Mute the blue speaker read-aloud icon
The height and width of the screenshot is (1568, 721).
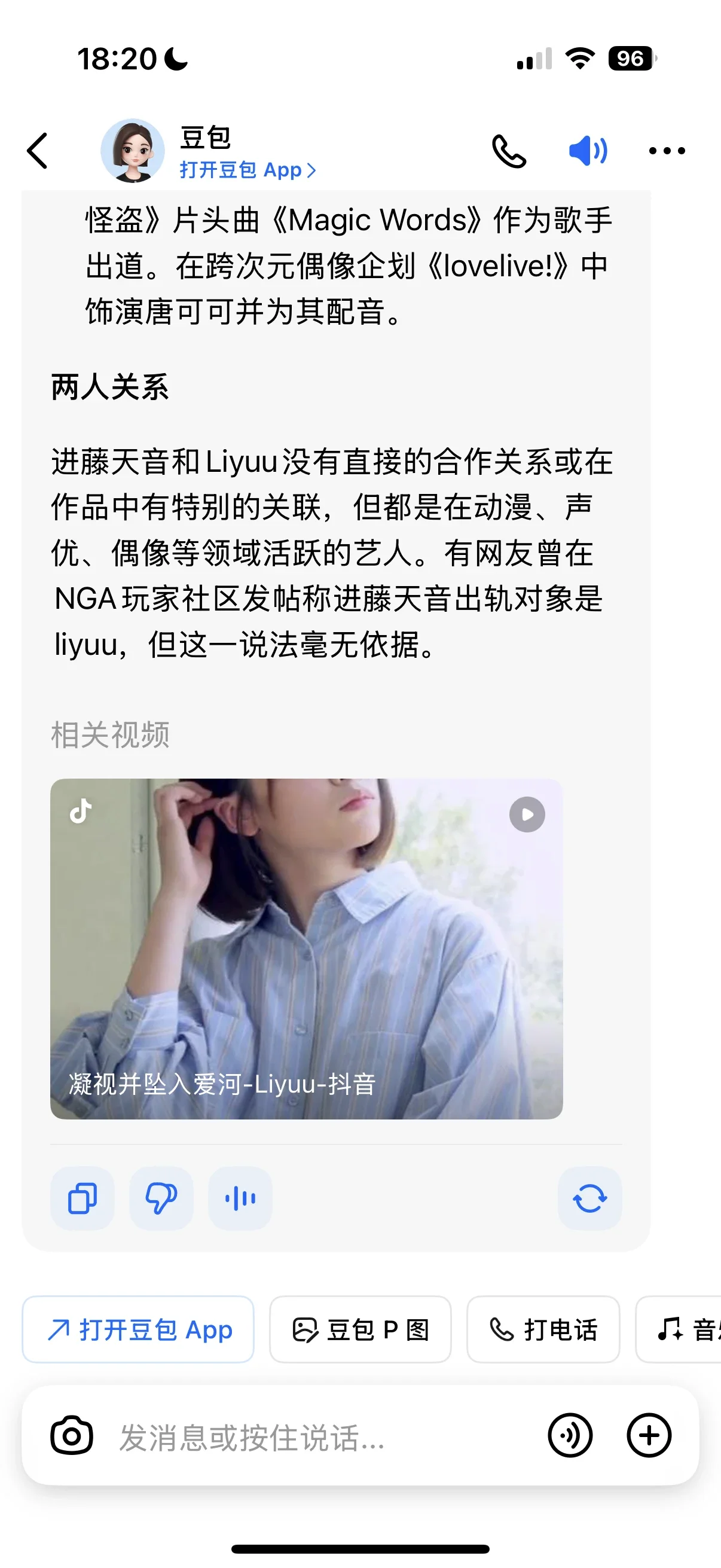tap(587, 151)
